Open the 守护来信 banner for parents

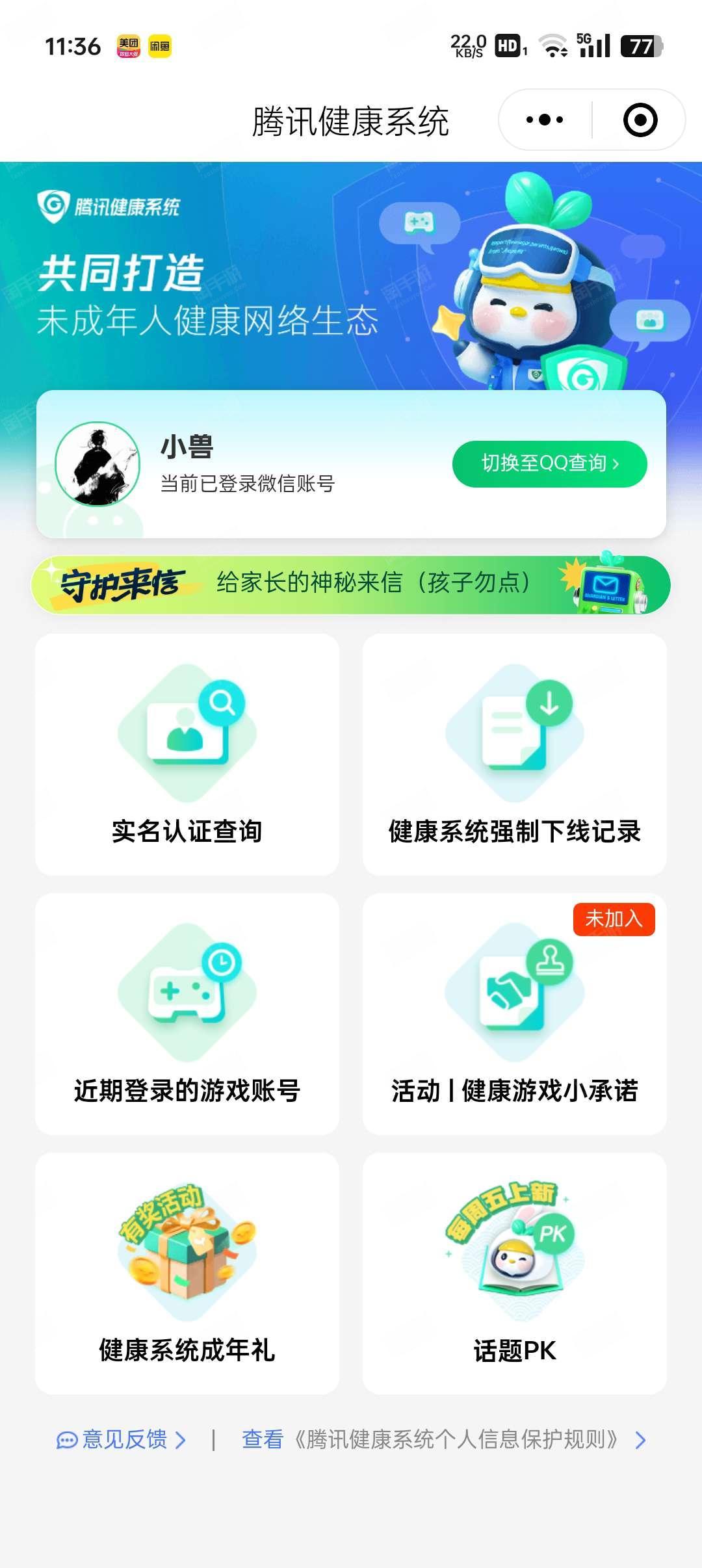coord(351,584)
